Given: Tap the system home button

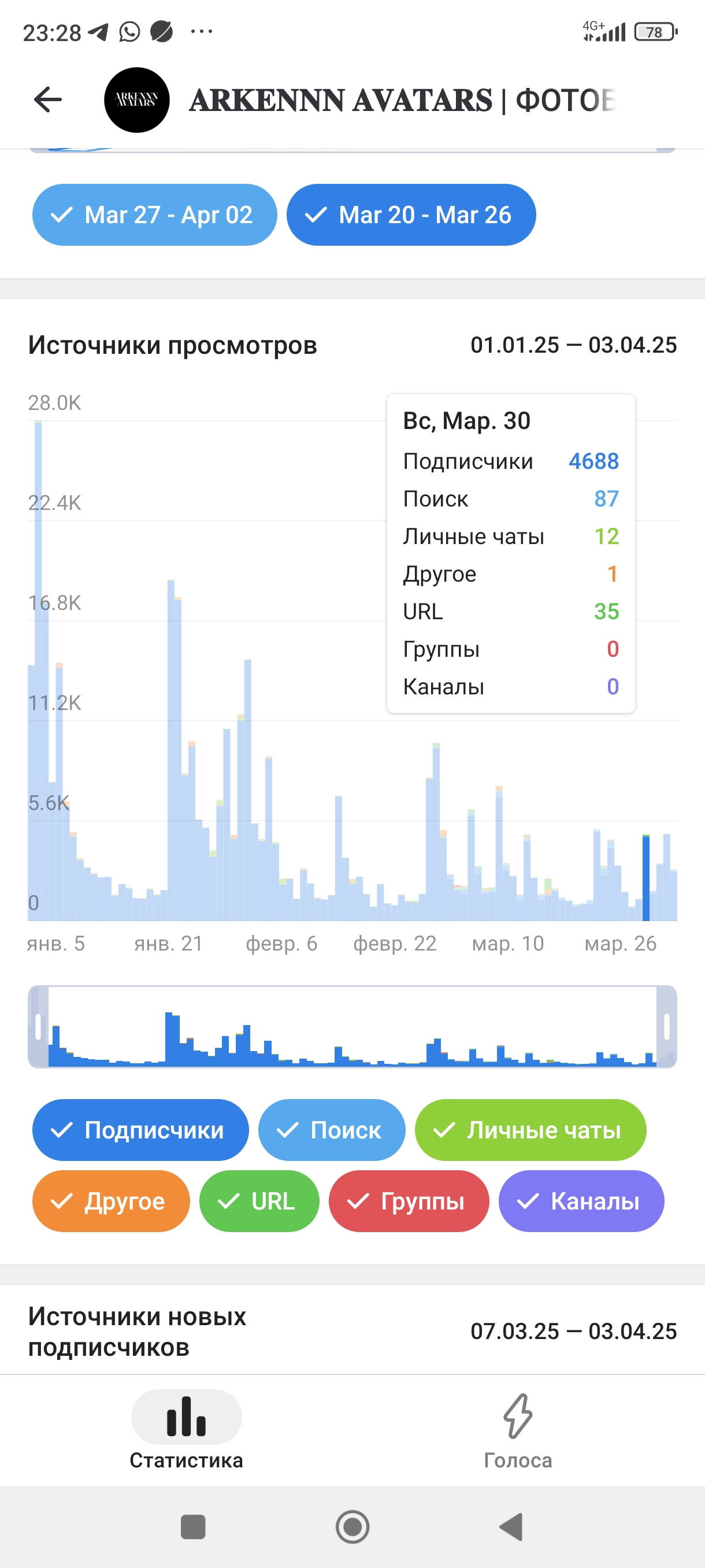Looking at the screenshot, I should [x=353, y=1526].
